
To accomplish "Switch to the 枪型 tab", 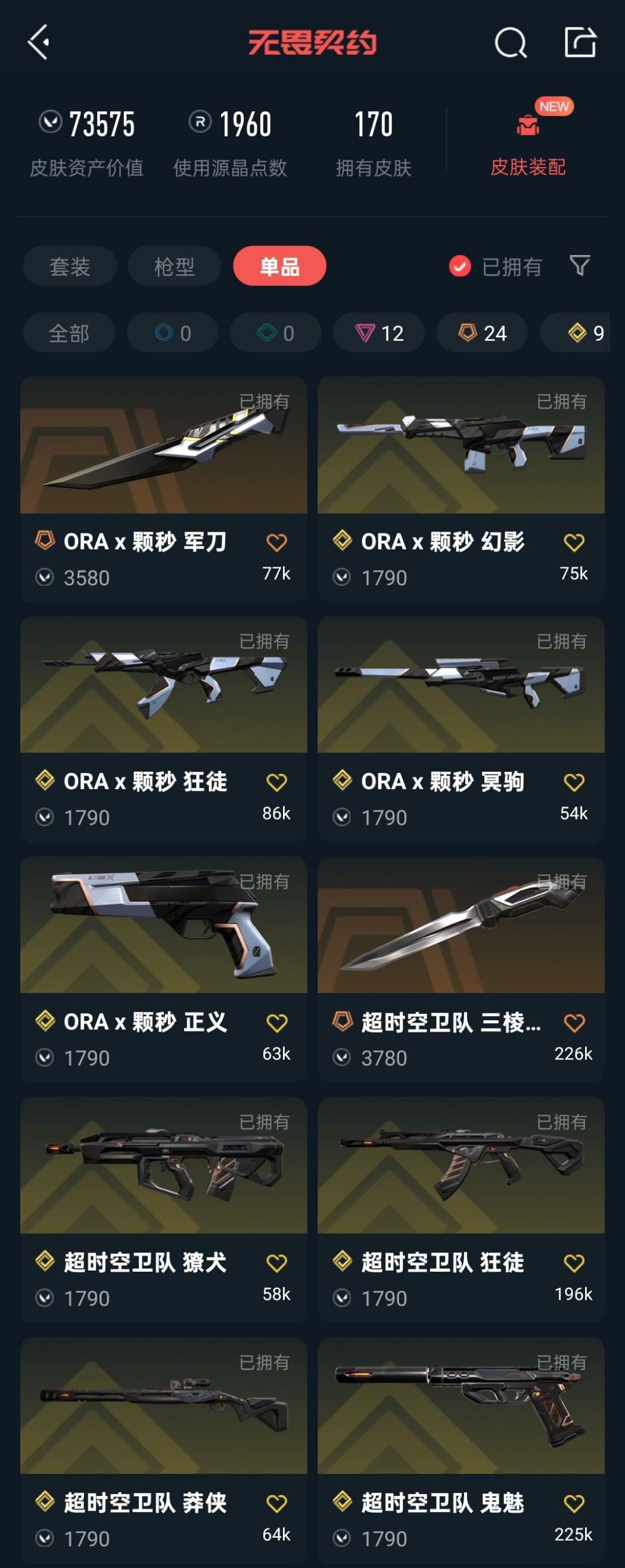I will (174, 266).
